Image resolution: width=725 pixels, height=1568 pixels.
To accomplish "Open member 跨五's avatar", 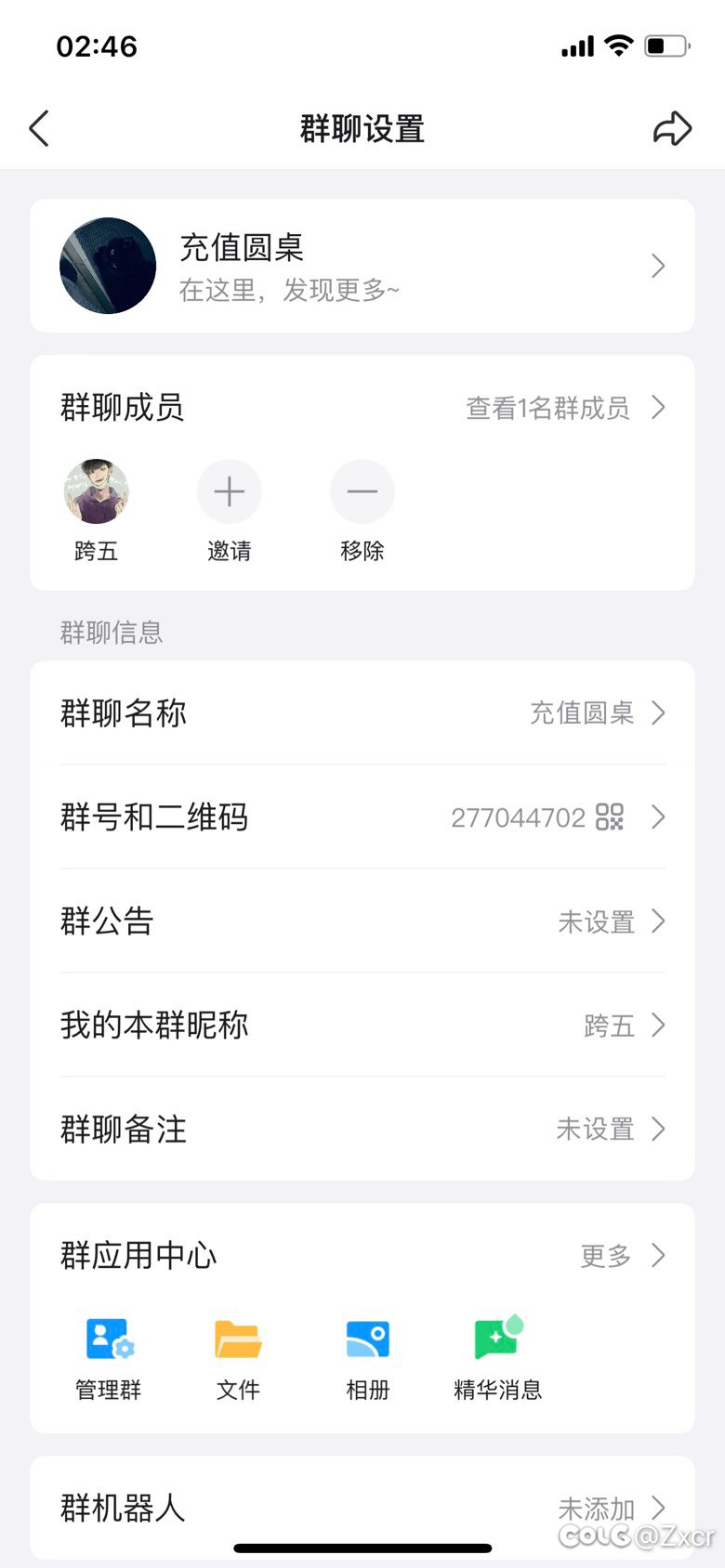I will (97, 491).
